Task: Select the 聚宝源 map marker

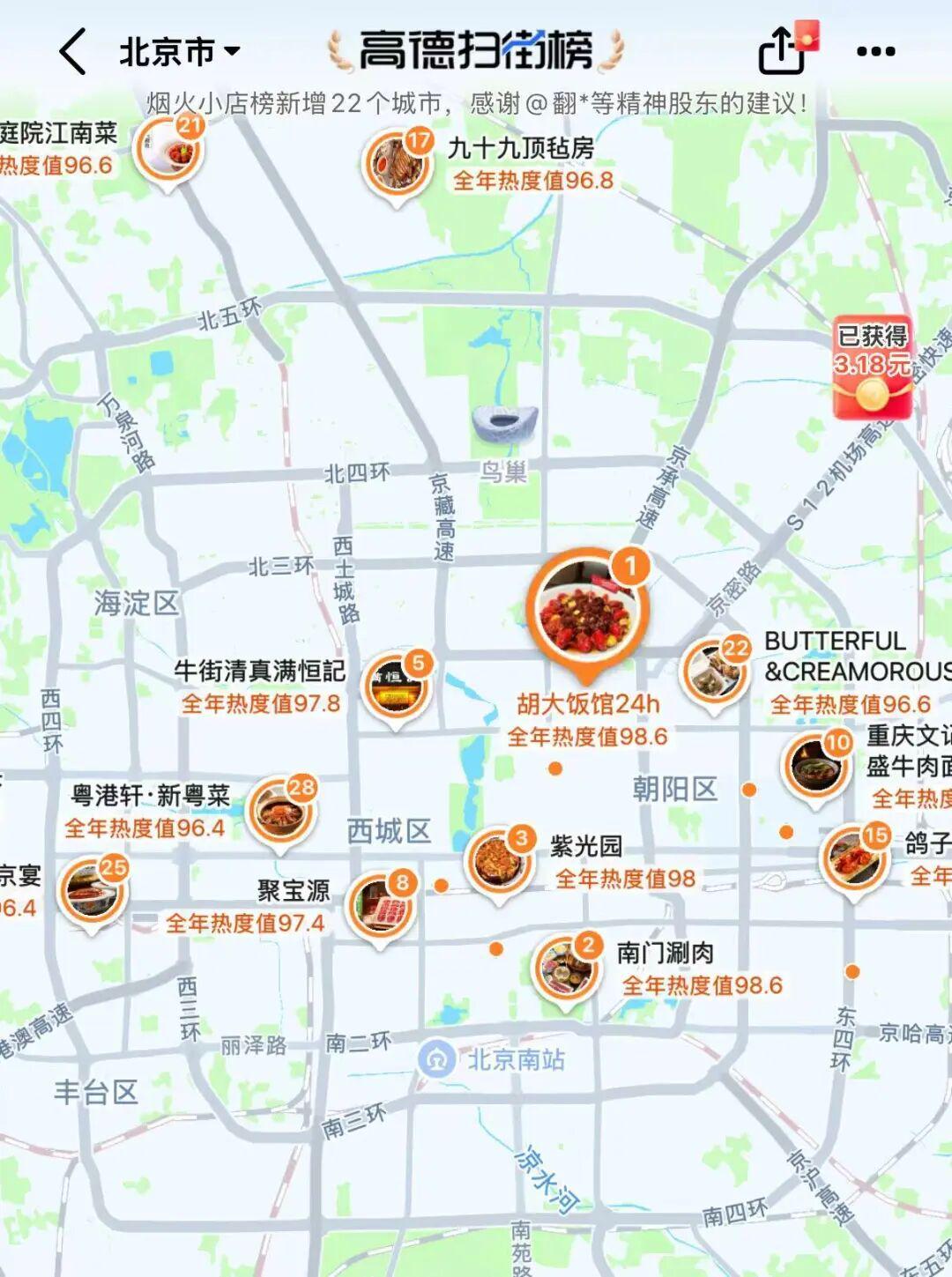Action: 380,905
